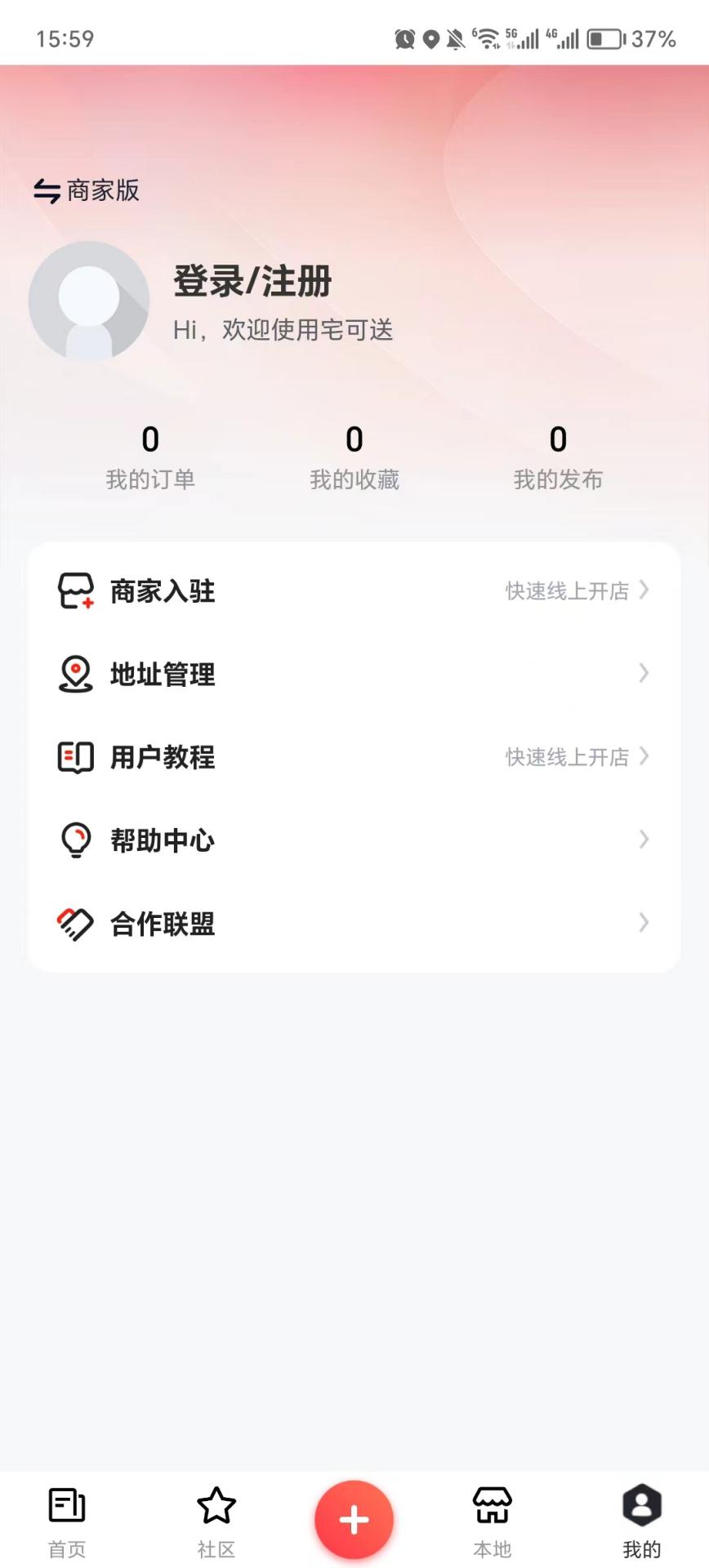This screenshot has width=709, height=1568.
Task: Tap the 商家入驻 store icon
Action: (75, 591)
